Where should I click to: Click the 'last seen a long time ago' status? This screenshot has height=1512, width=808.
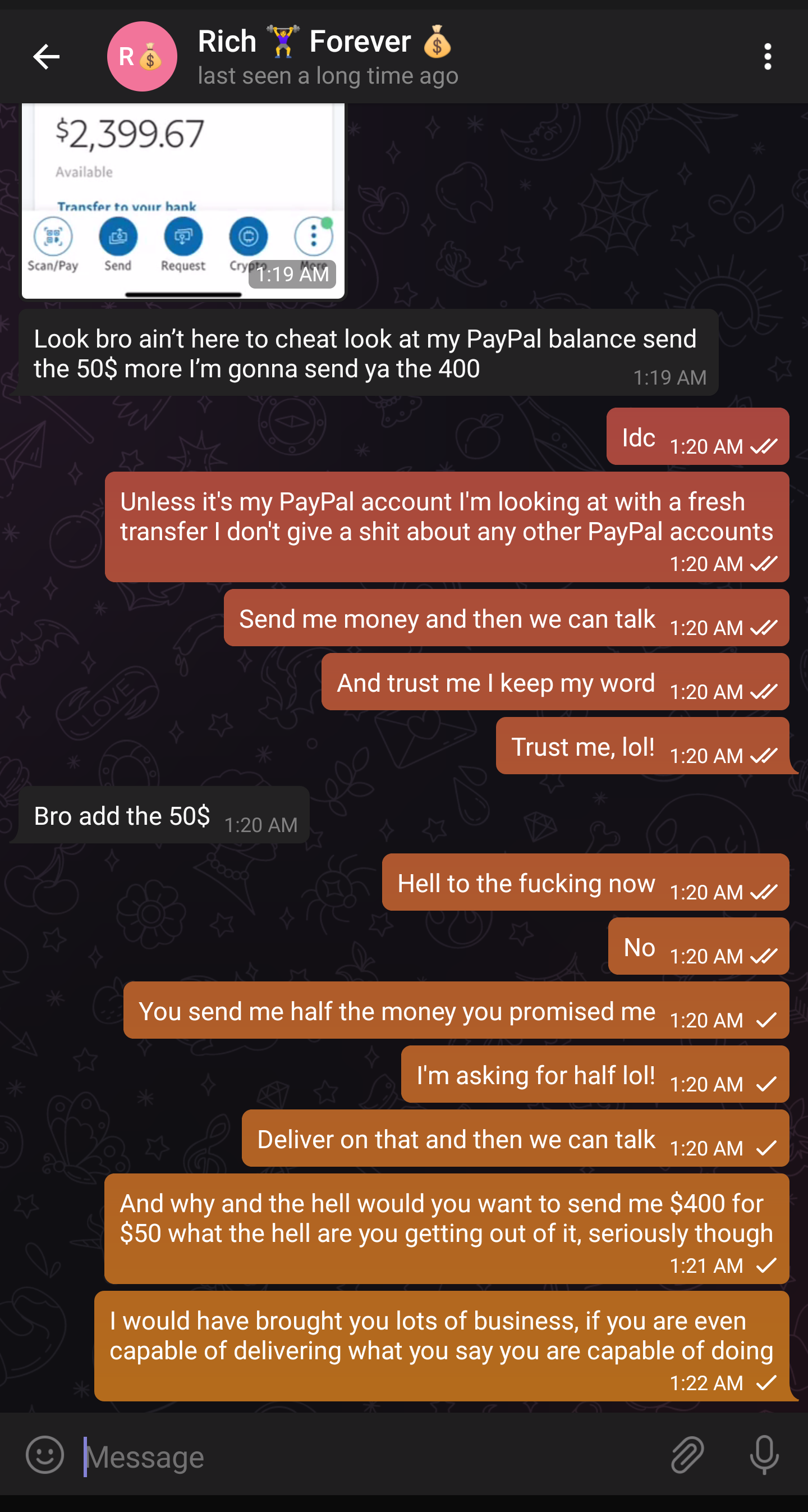(328, 75)
